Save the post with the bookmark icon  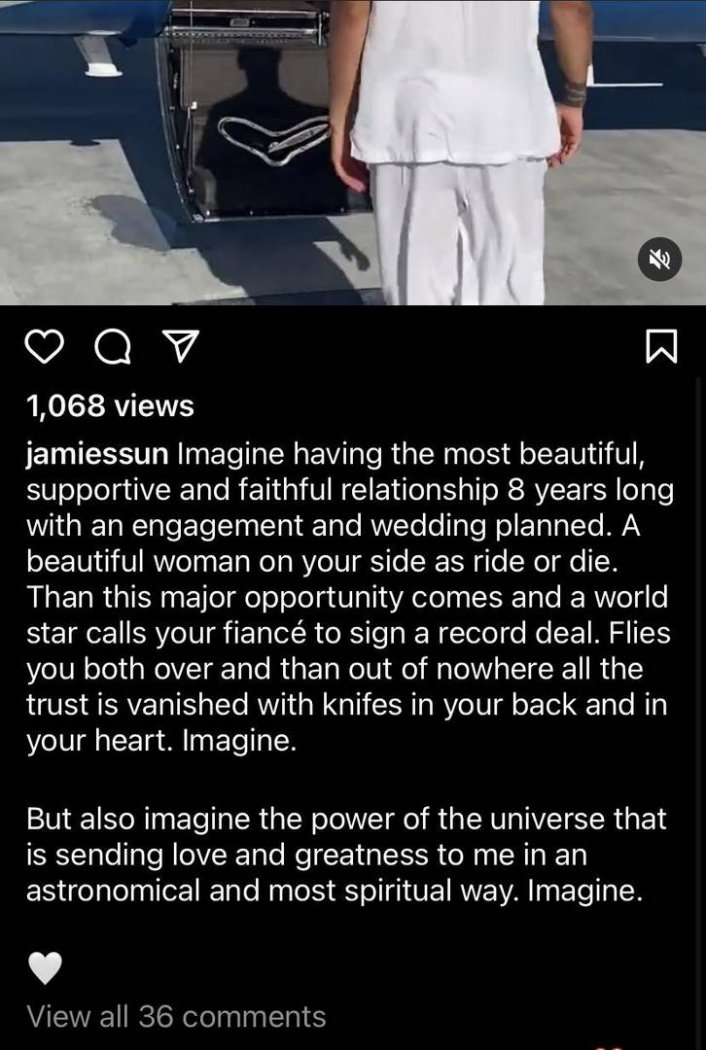(662, 347)
